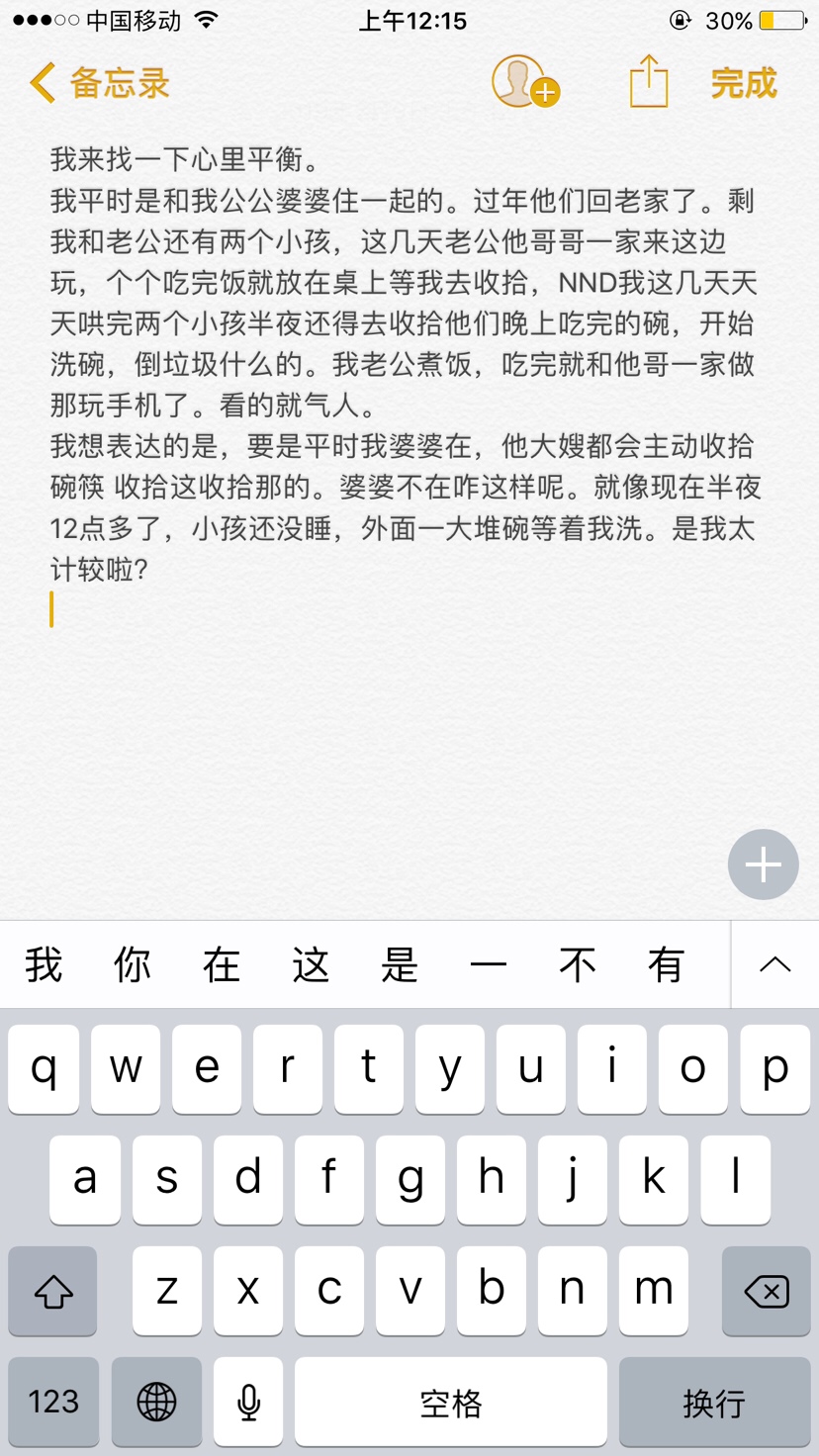Choose the suggestion 不
Viewport: 819px width, 1456px height.
[x=578, y=964]
